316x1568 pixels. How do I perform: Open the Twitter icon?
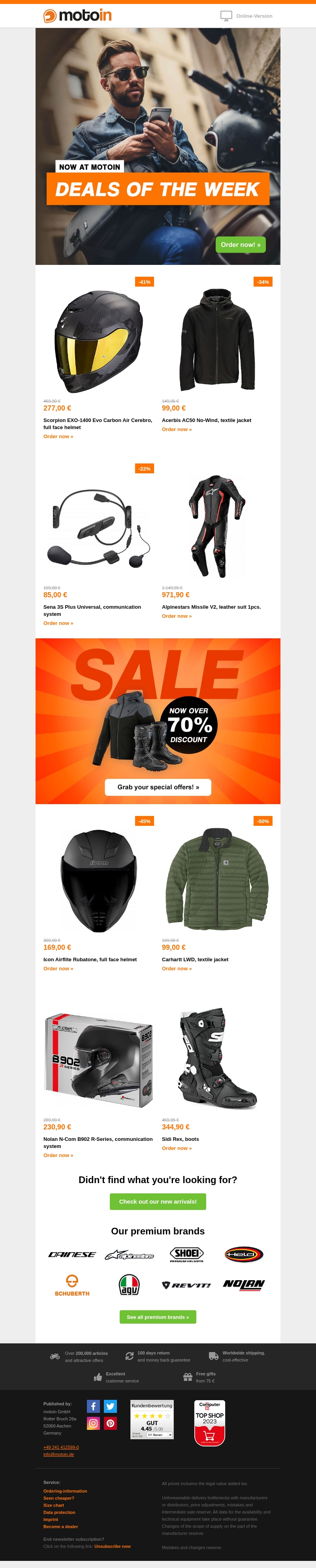pyautogui.click(x=110, y=1406)
